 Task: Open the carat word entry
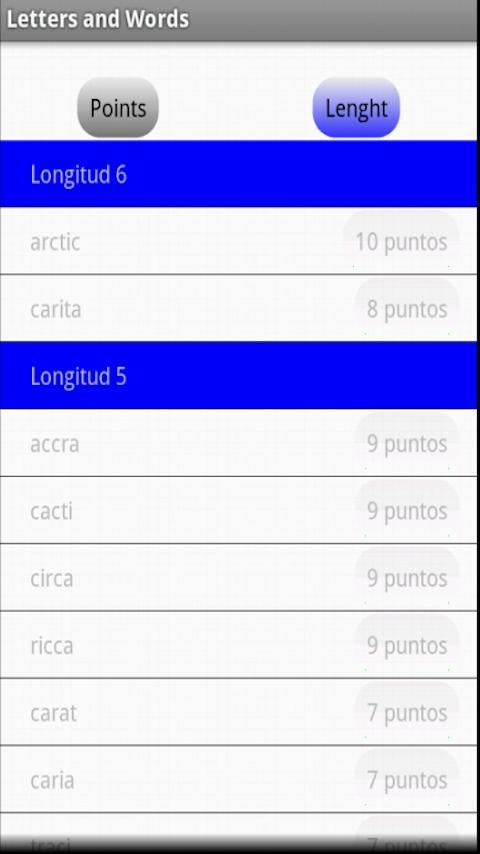pos(239,712)
